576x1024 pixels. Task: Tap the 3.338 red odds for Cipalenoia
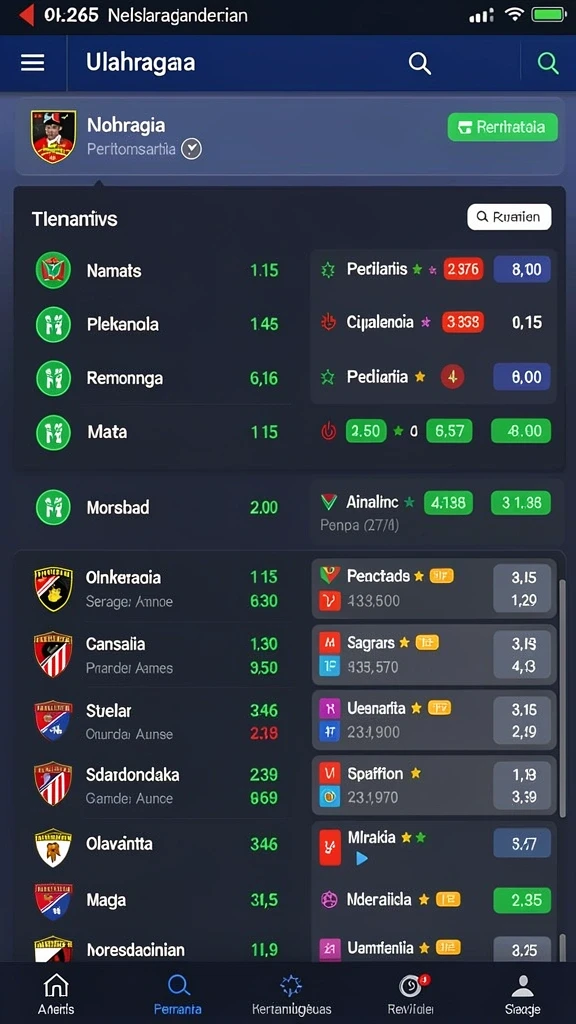coord(463,322)
